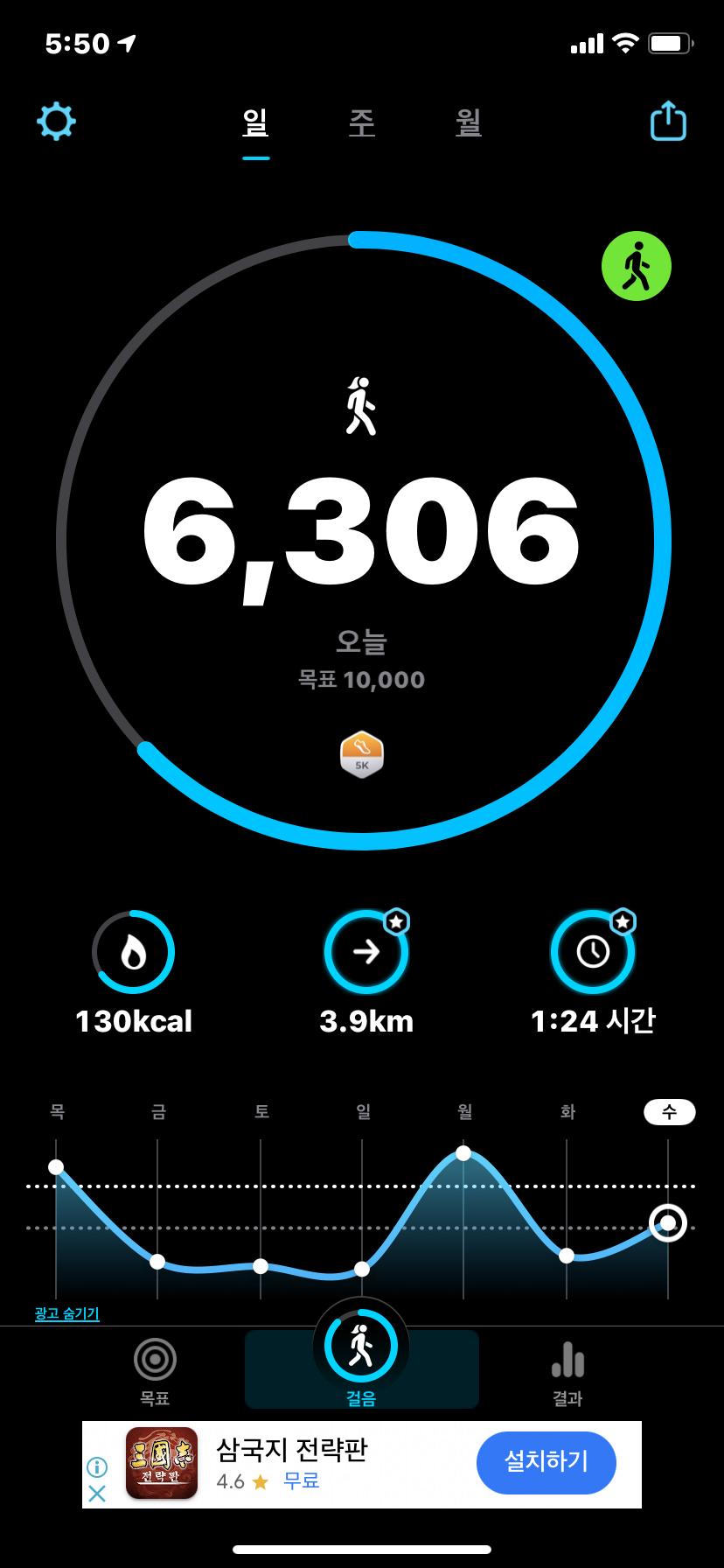
Task: Open the ad info icon
Action: [x=97, y=1466]
